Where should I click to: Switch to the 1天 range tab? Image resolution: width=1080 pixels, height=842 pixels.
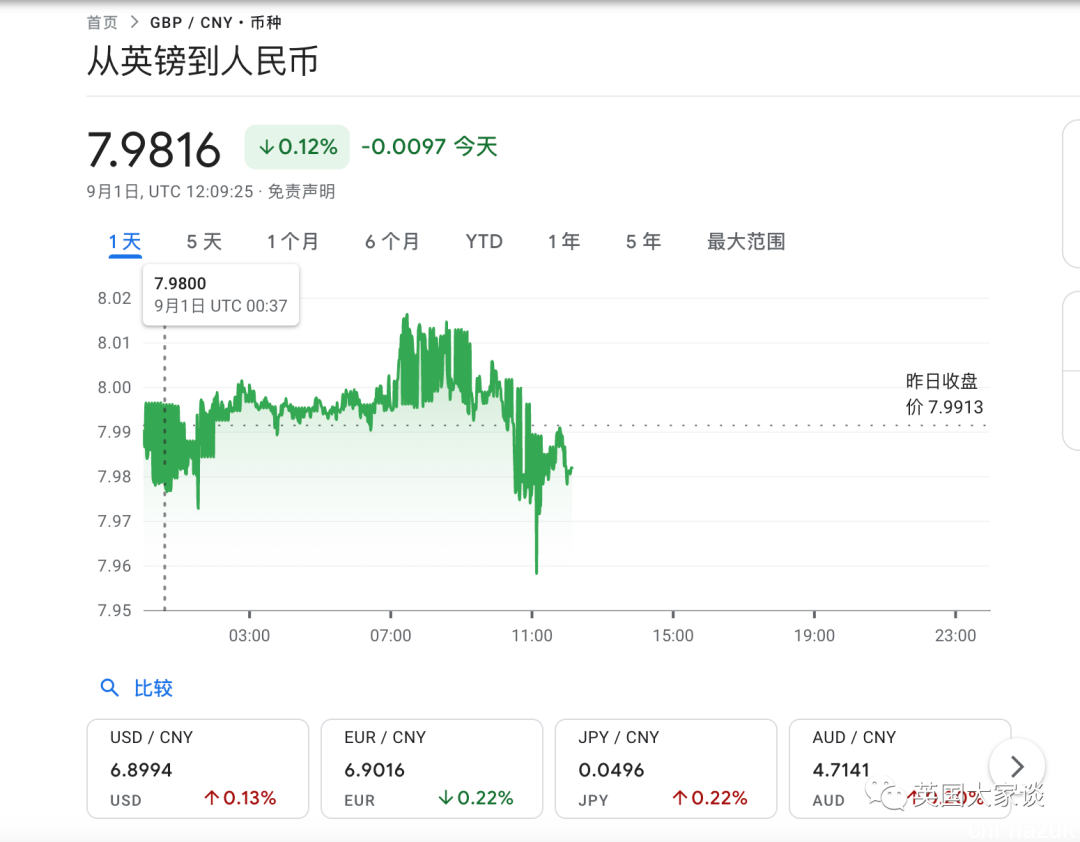tap(125, 242)
